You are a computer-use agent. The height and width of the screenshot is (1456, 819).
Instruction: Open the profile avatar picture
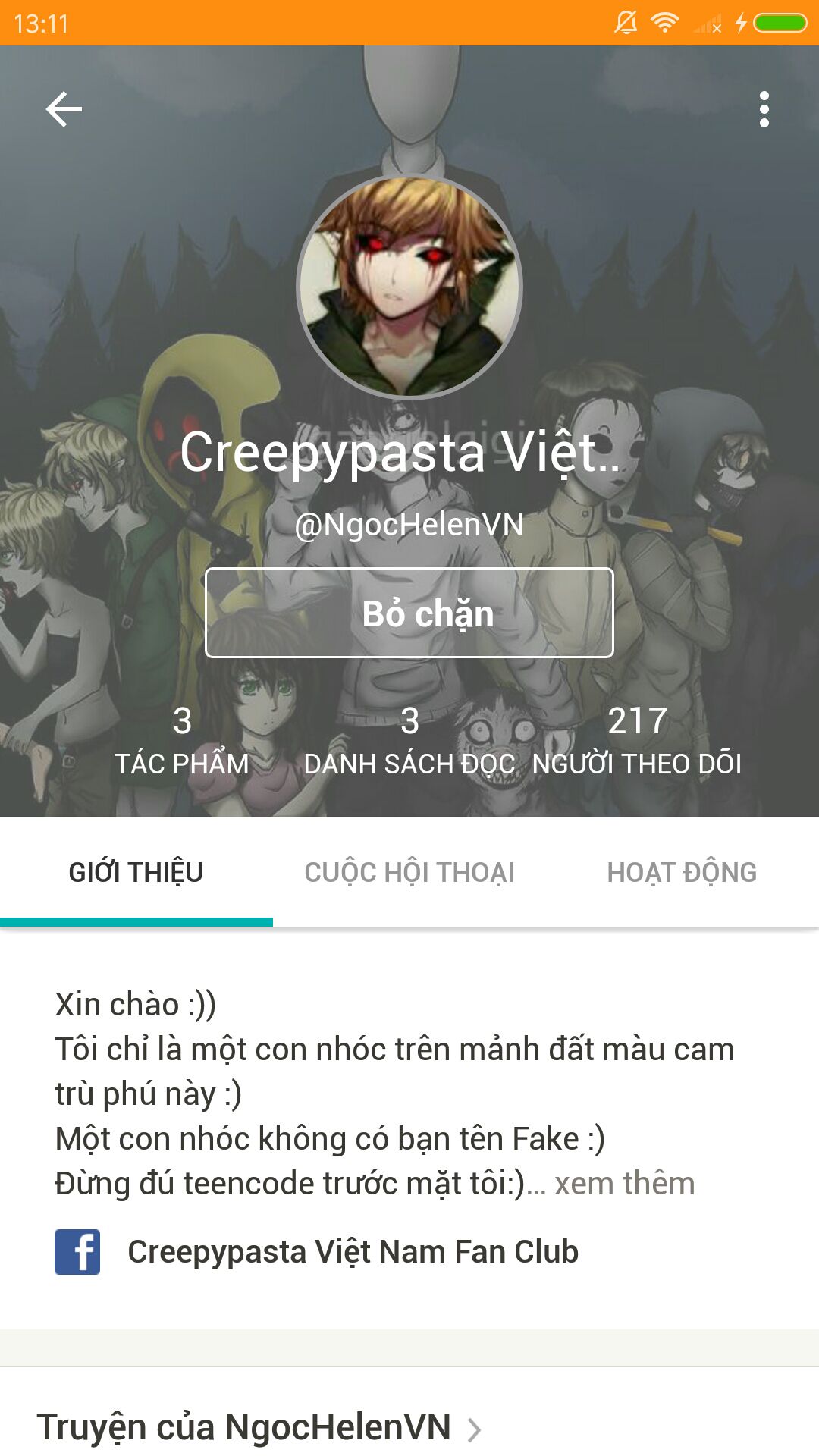tap(409, 287)
